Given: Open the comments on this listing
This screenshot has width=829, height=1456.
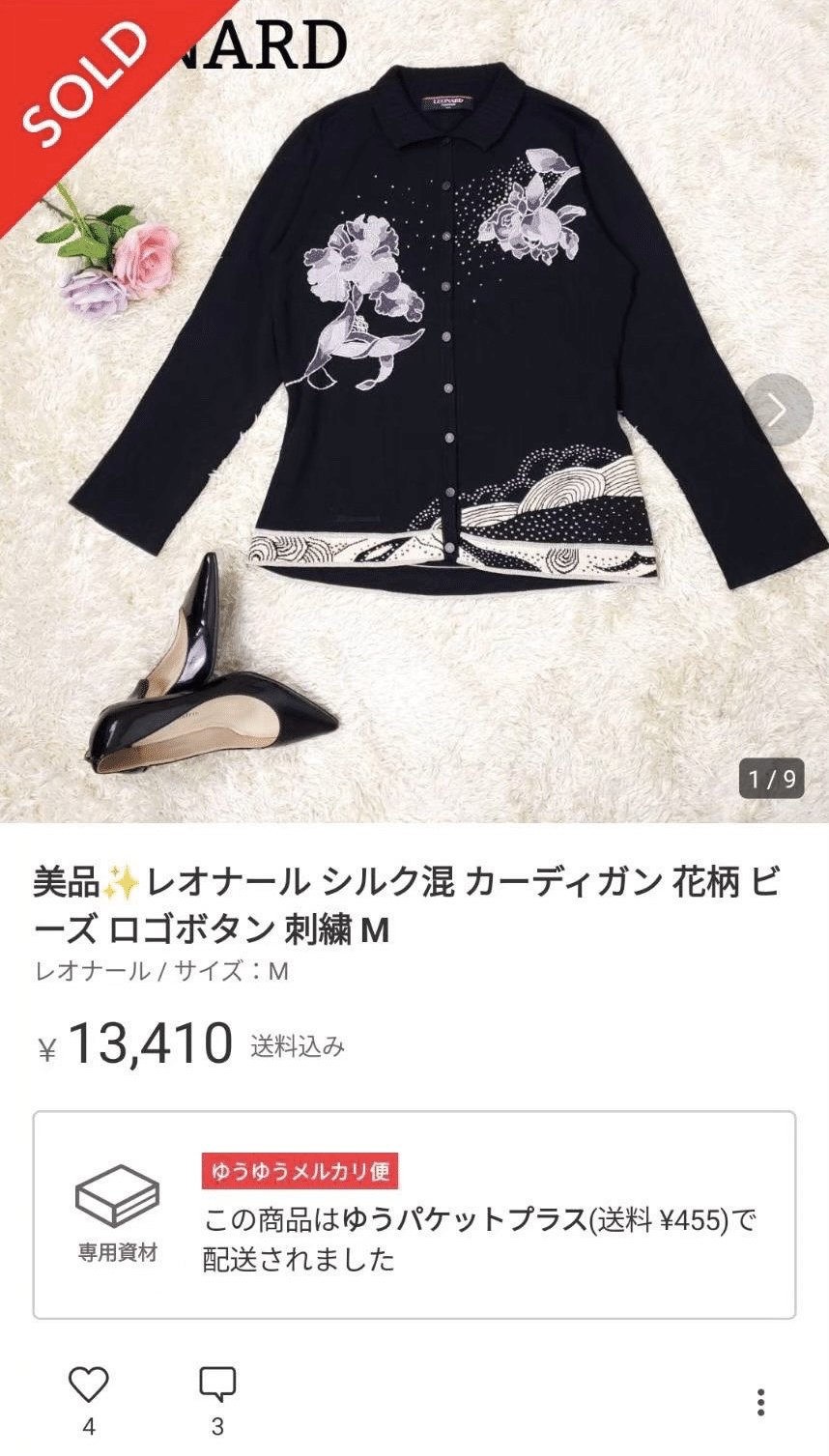Looking at the screenshot, I should pos(217,1385).
